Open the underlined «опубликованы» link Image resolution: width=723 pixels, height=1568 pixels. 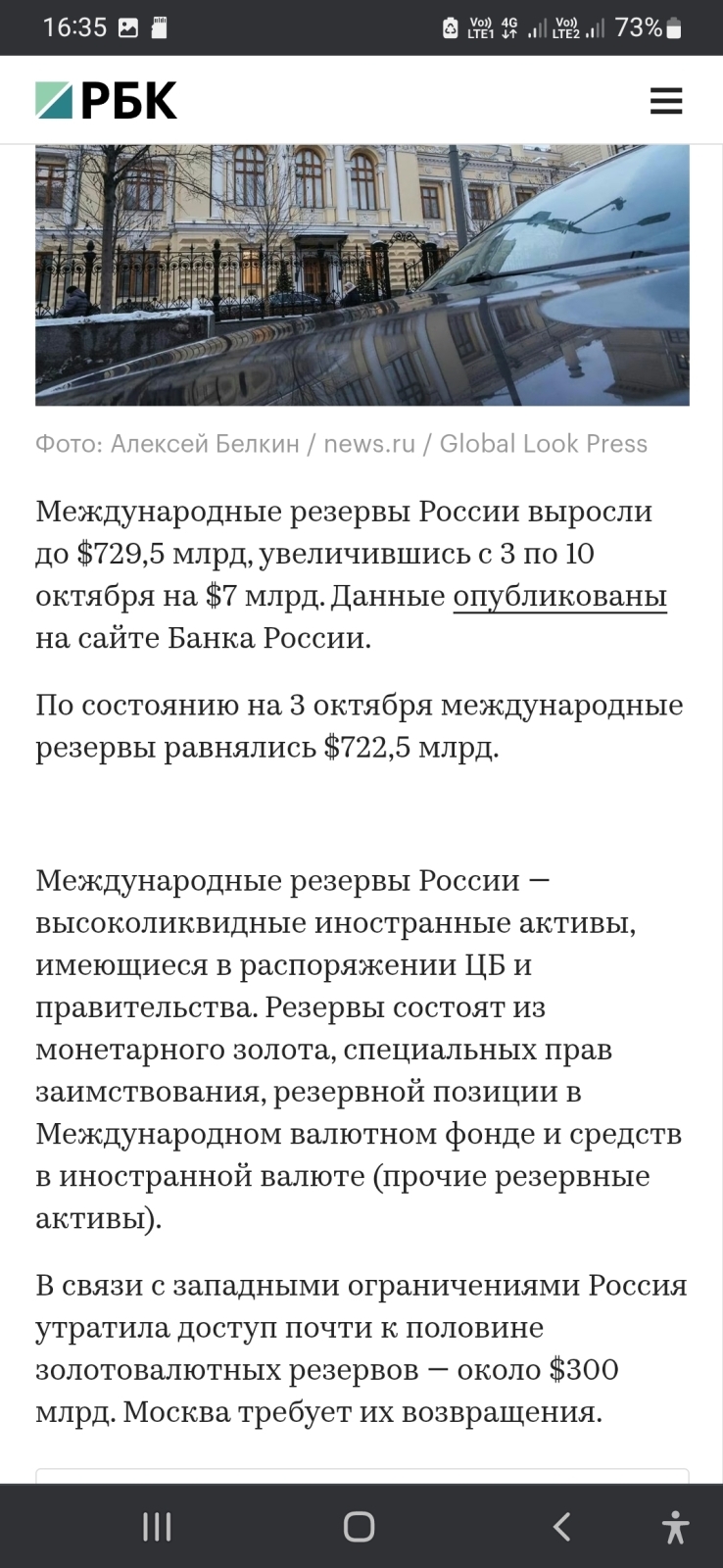pos(559,596)
